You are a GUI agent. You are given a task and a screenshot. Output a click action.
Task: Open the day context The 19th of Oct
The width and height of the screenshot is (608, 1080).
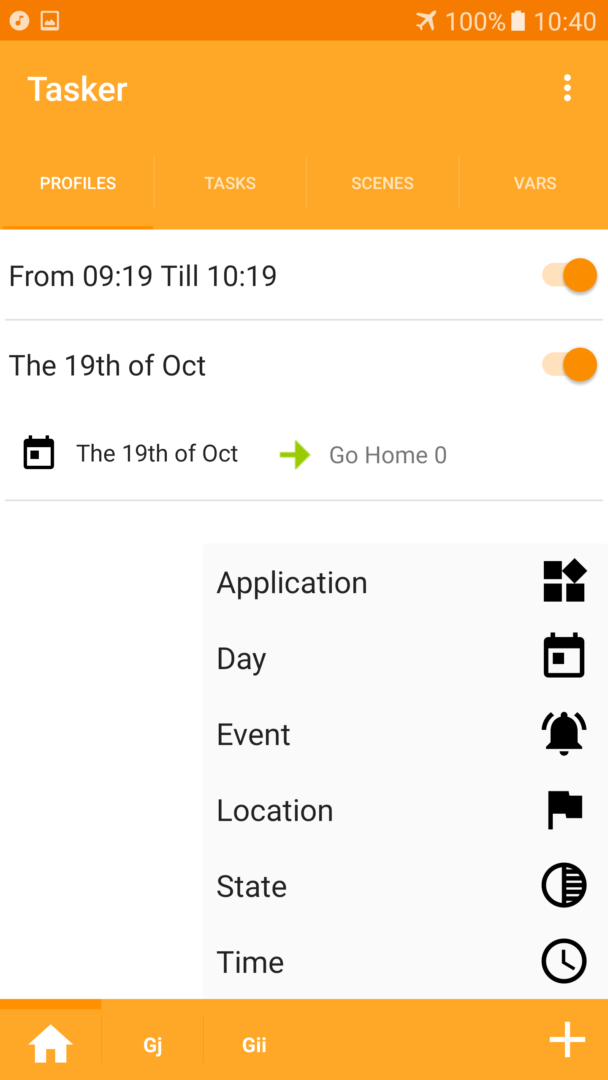(x=157, y=454)
